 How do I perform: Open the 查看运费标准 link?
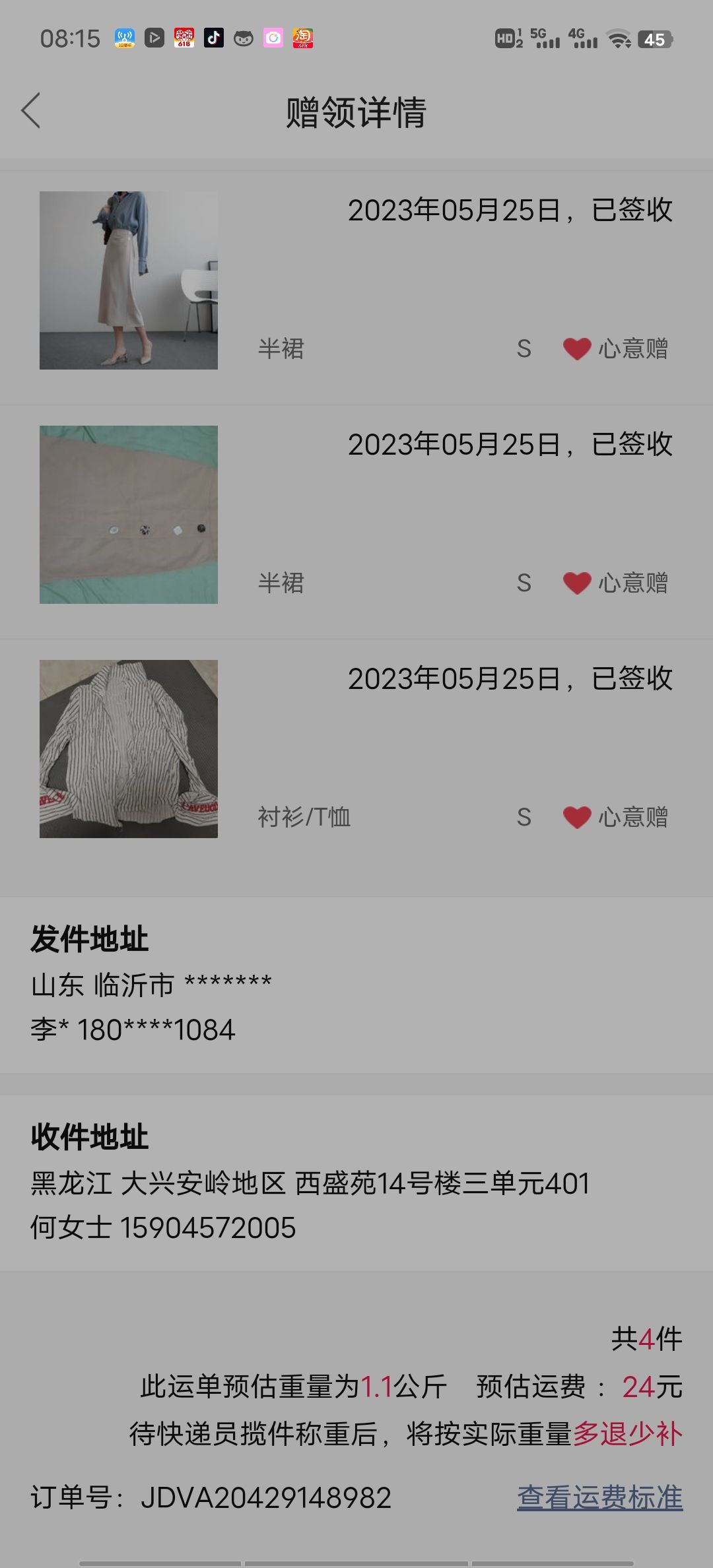tap(599, 1497)
